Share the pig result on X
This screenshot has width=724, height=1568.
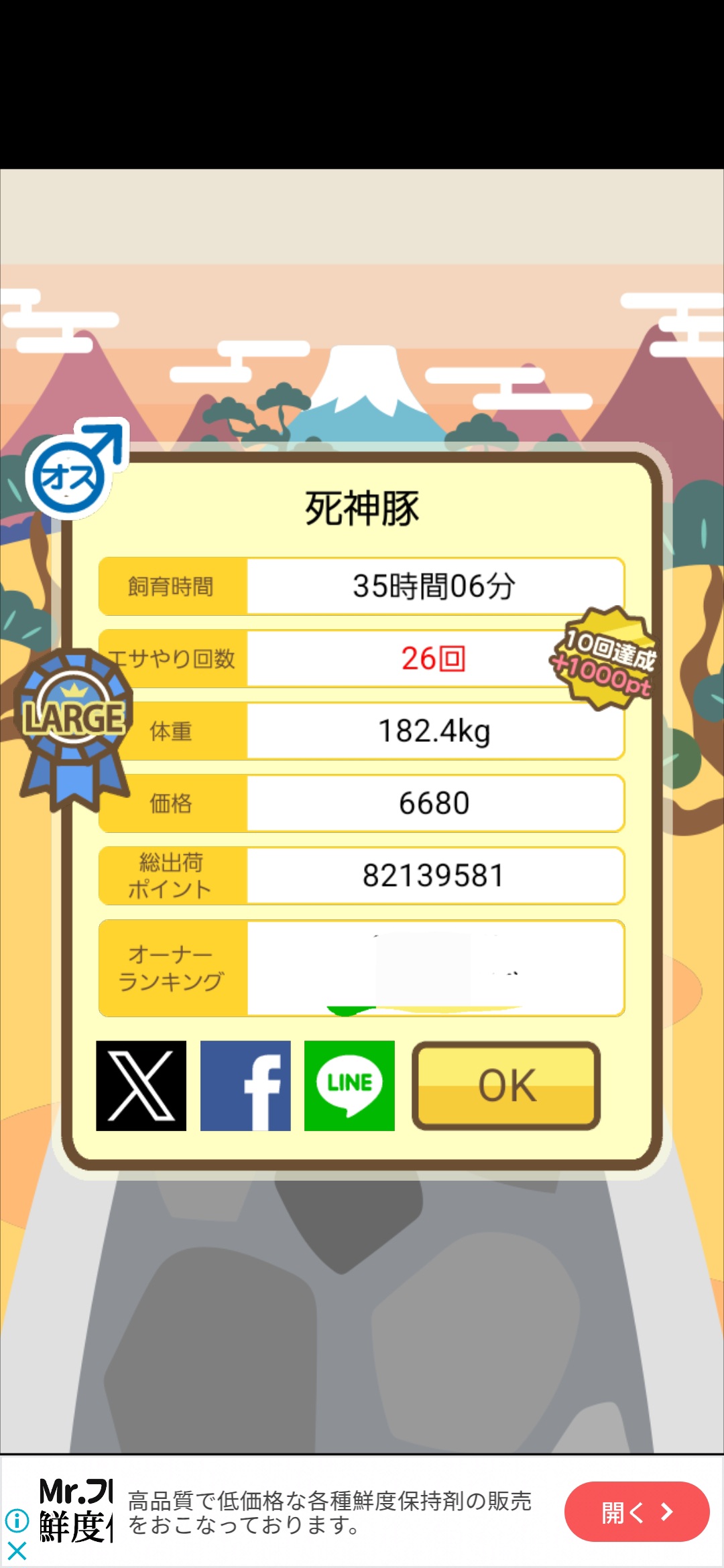141,1086
